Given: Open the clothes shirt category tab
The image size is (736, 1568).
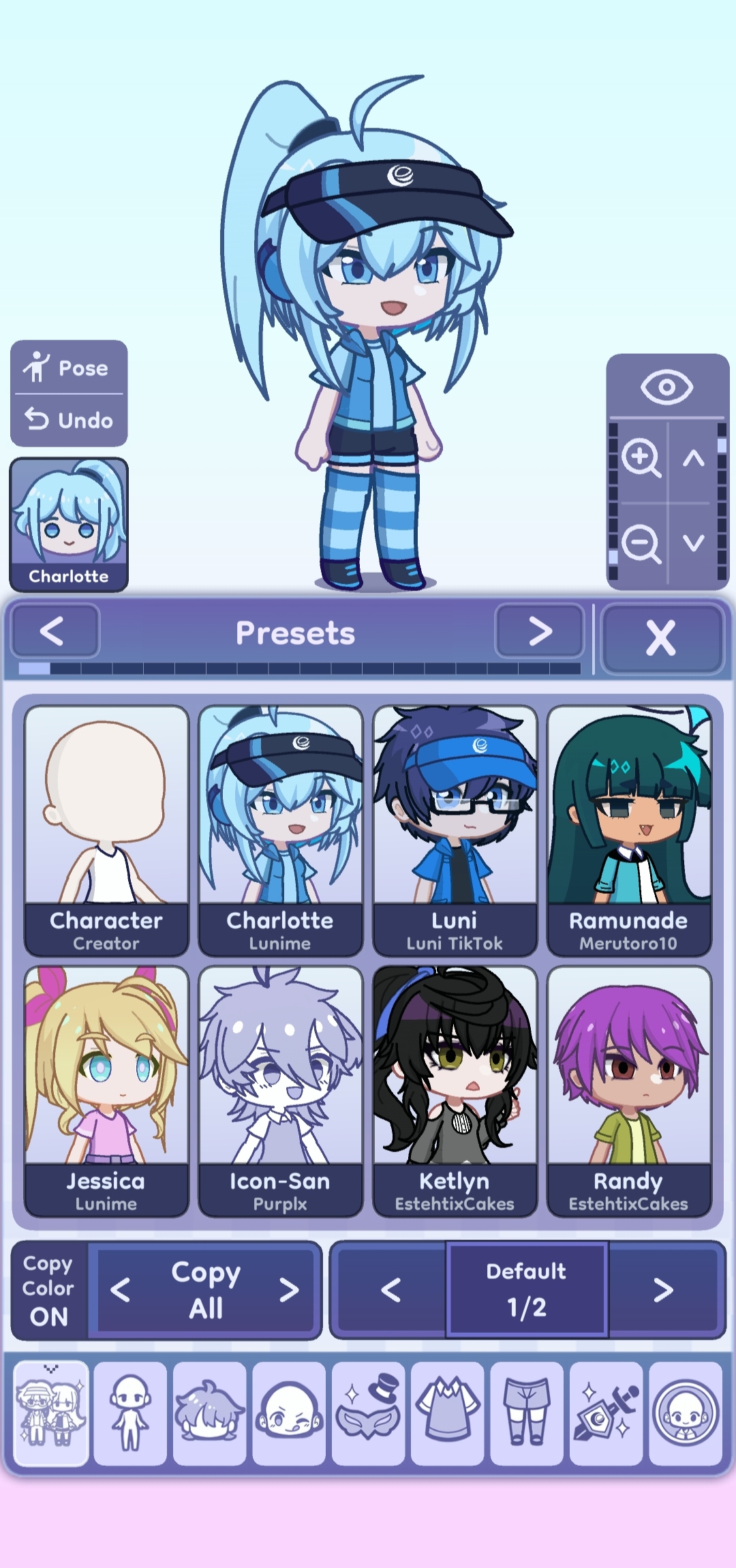Looking at the screenshot, I should [x=448, y=1413].
